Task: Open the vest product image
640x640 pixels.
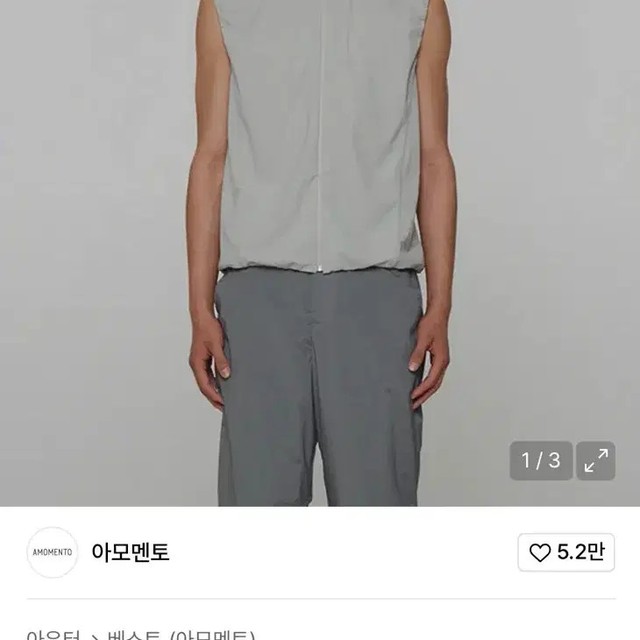Action: coord(320,250)
